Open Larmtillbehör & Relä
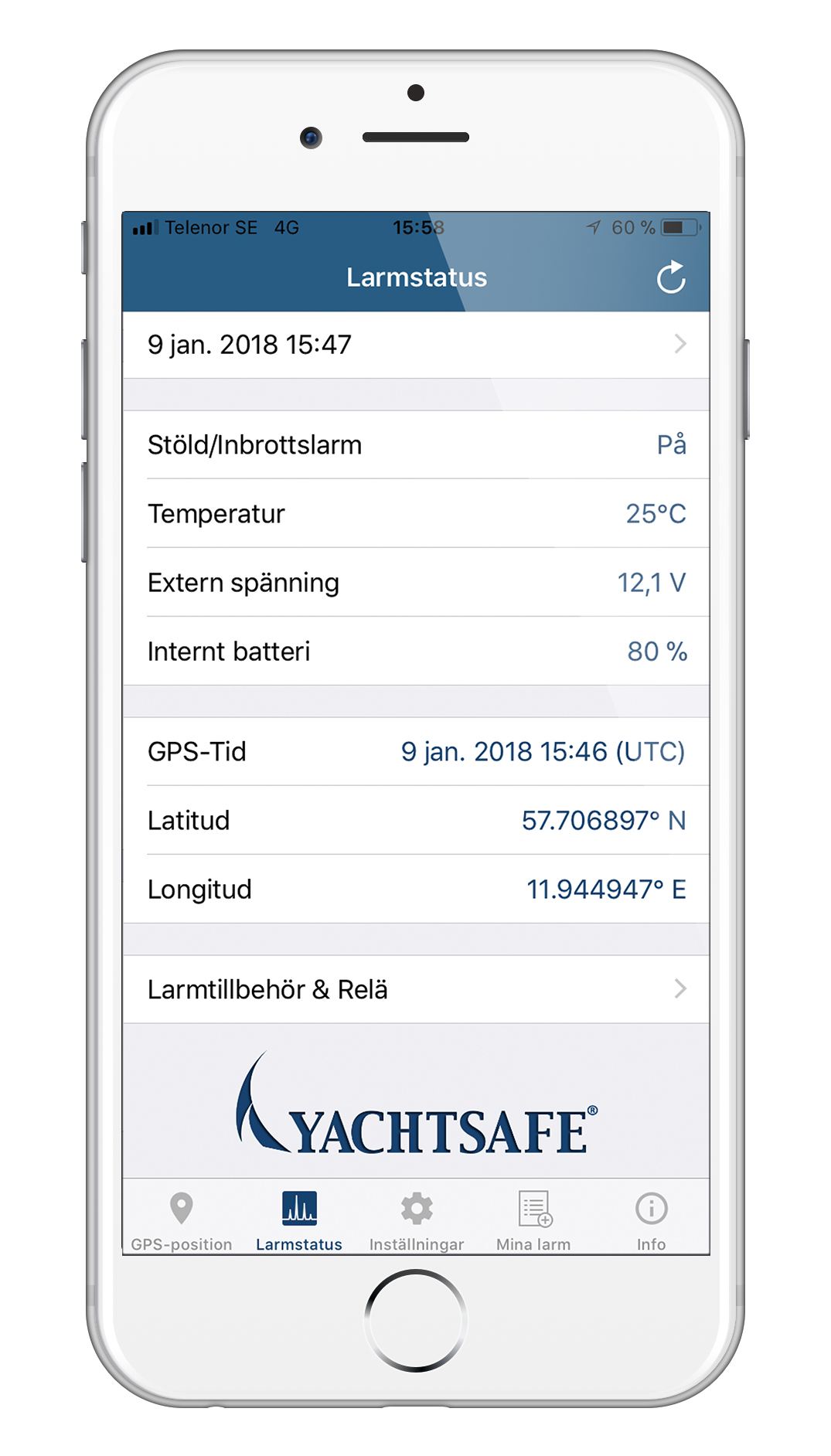The height and width of the screenshot is (1456, 831). pyautogui.click(x=415, y=989)
